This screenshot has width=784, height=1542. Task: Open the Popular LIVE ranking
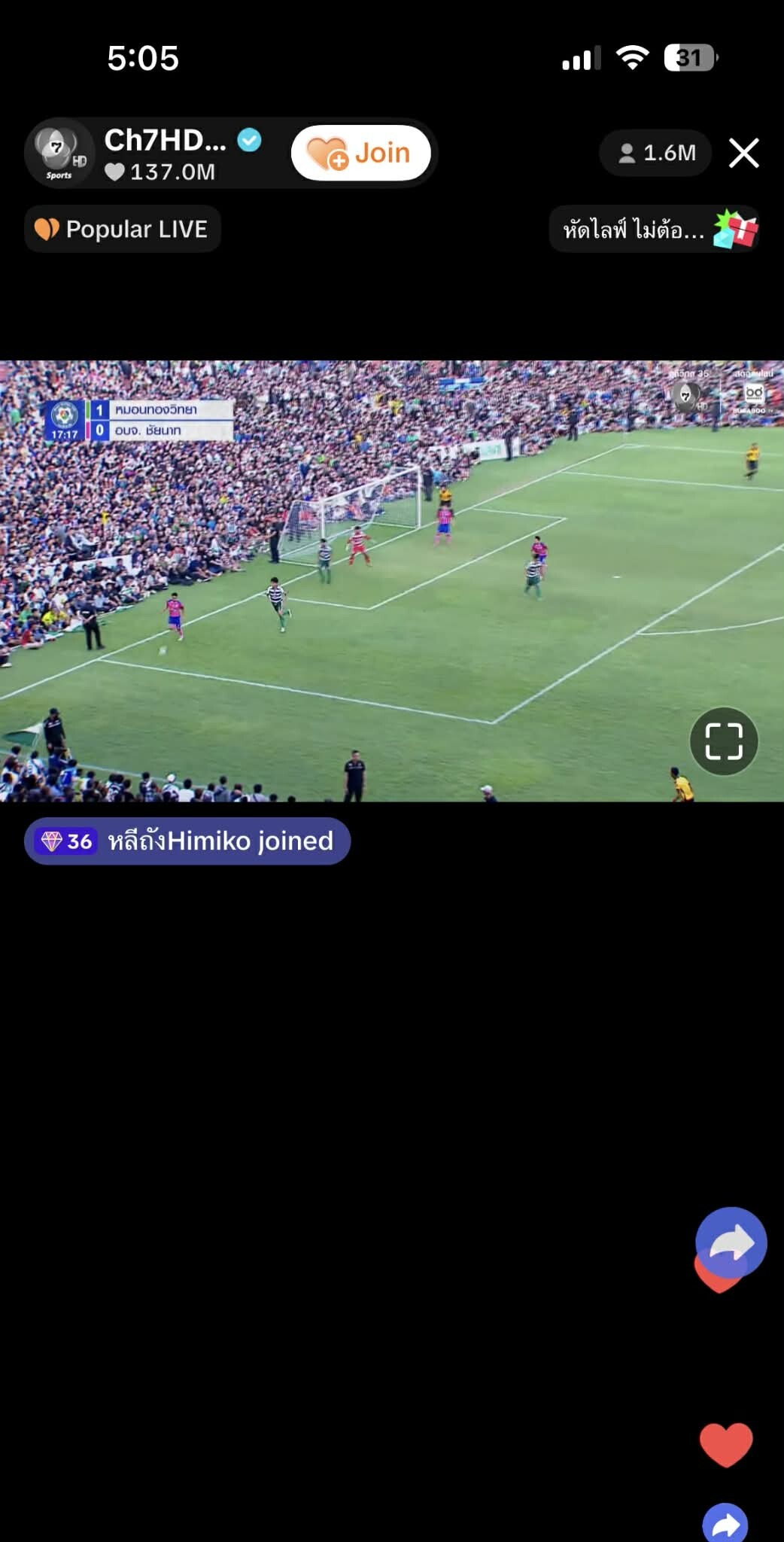point(123,229)
